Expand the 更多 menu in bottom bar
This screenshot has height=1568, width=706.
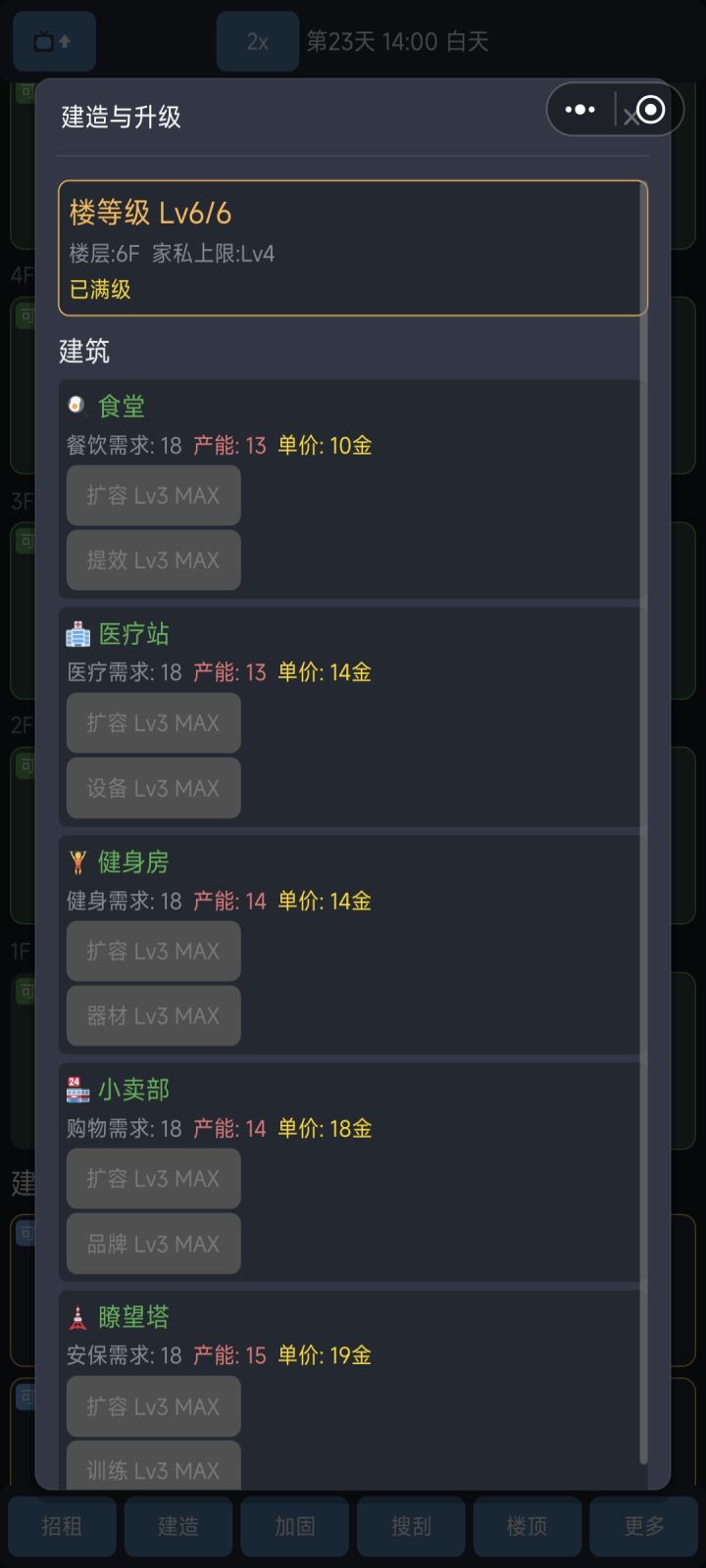642,1526
